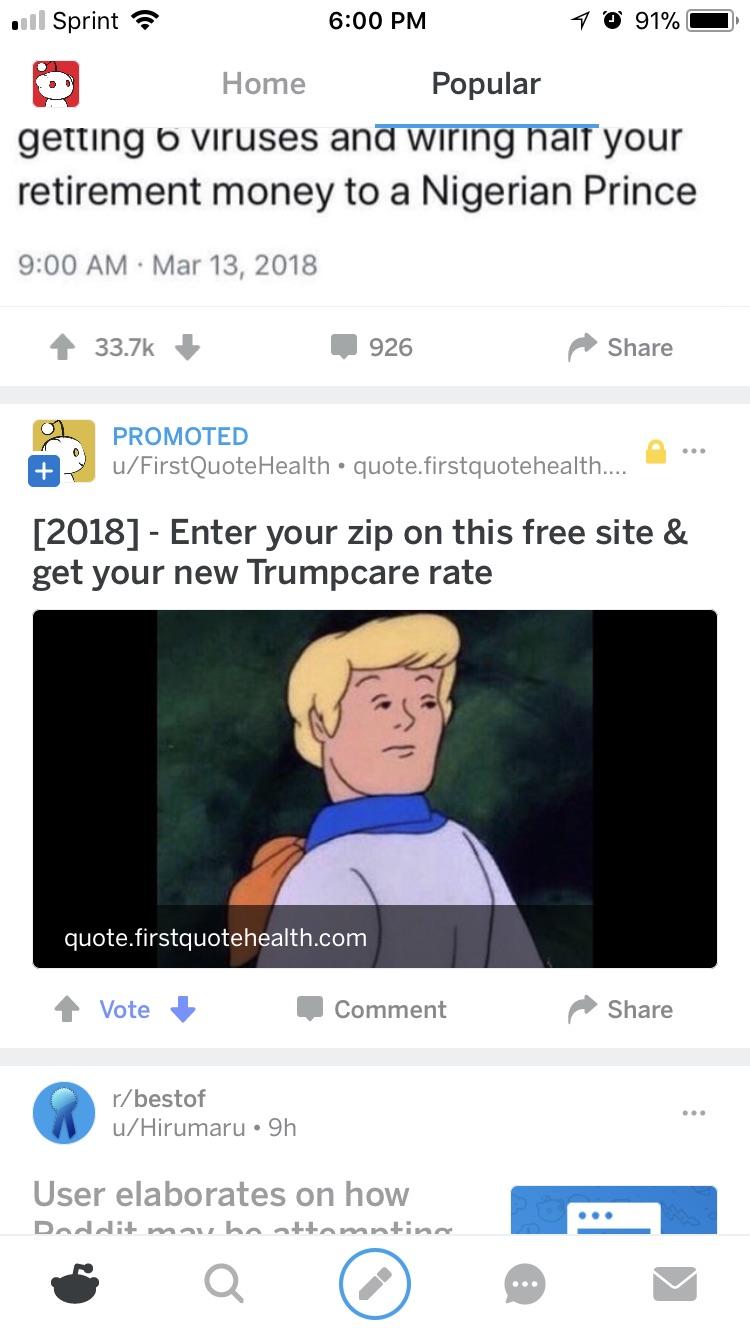Share the promoted Trumpcare post
Screen dimensions: 750x1334
pyautogui.click(x=620, y=1009)
